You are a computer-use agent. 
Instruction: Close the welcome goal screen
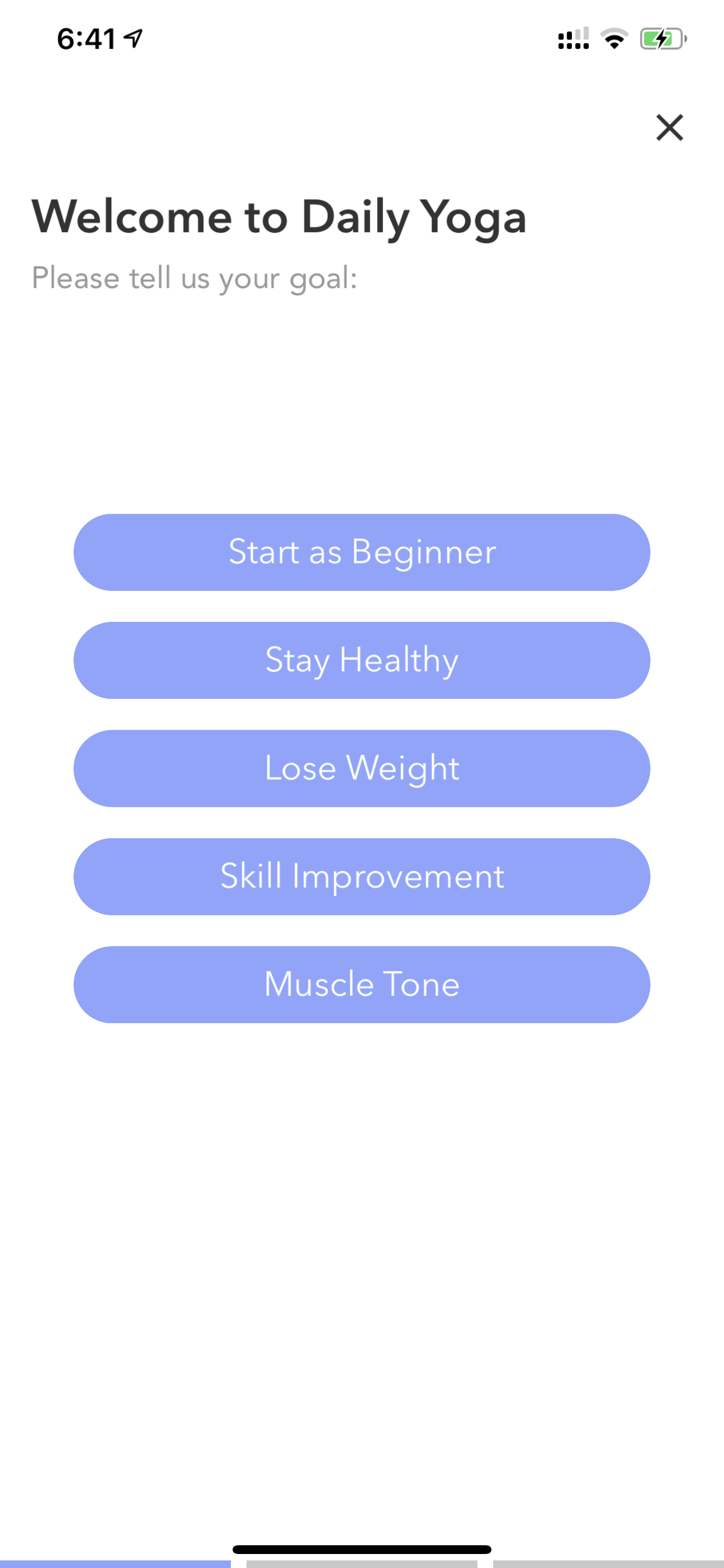669,127
